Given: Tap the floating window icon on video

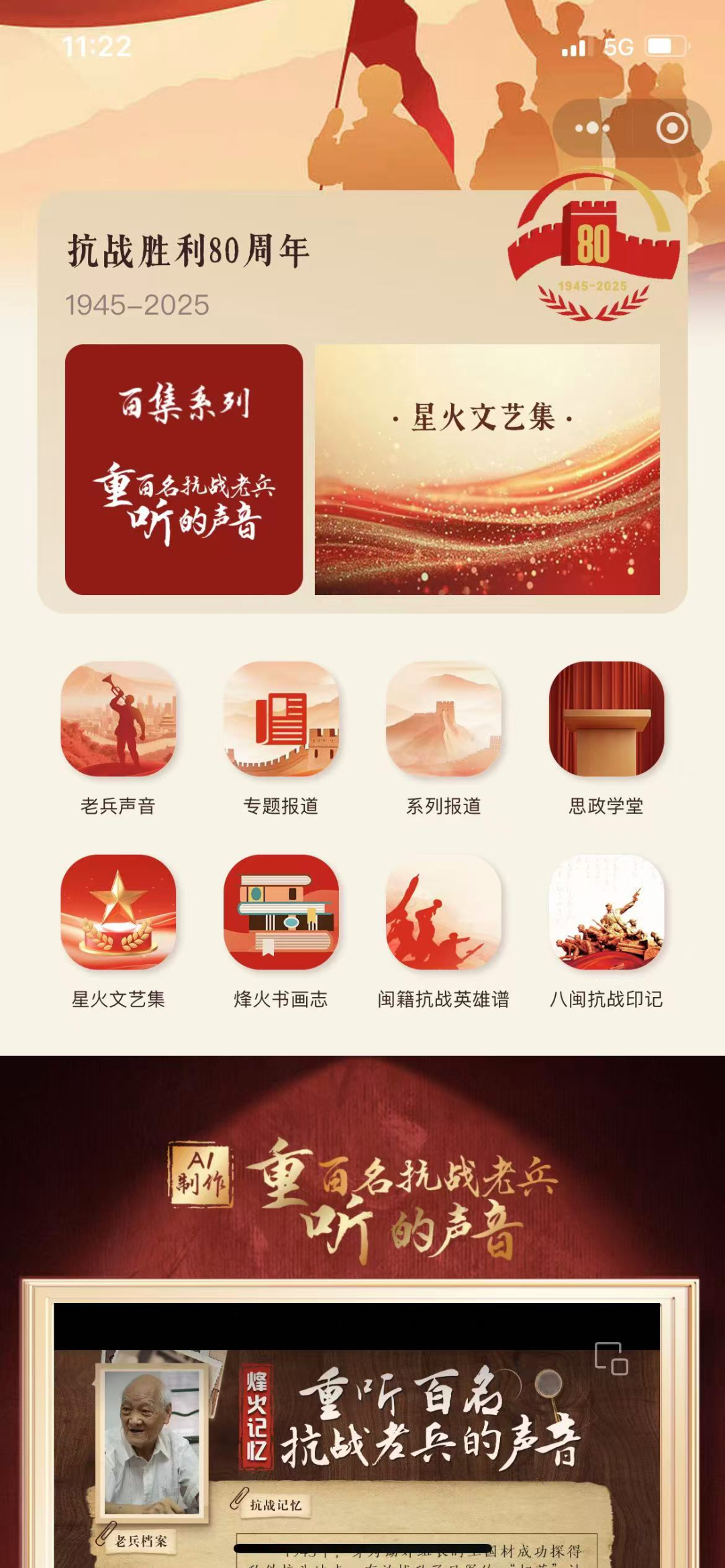Looking at the screenshot, I should [611, 1359].
